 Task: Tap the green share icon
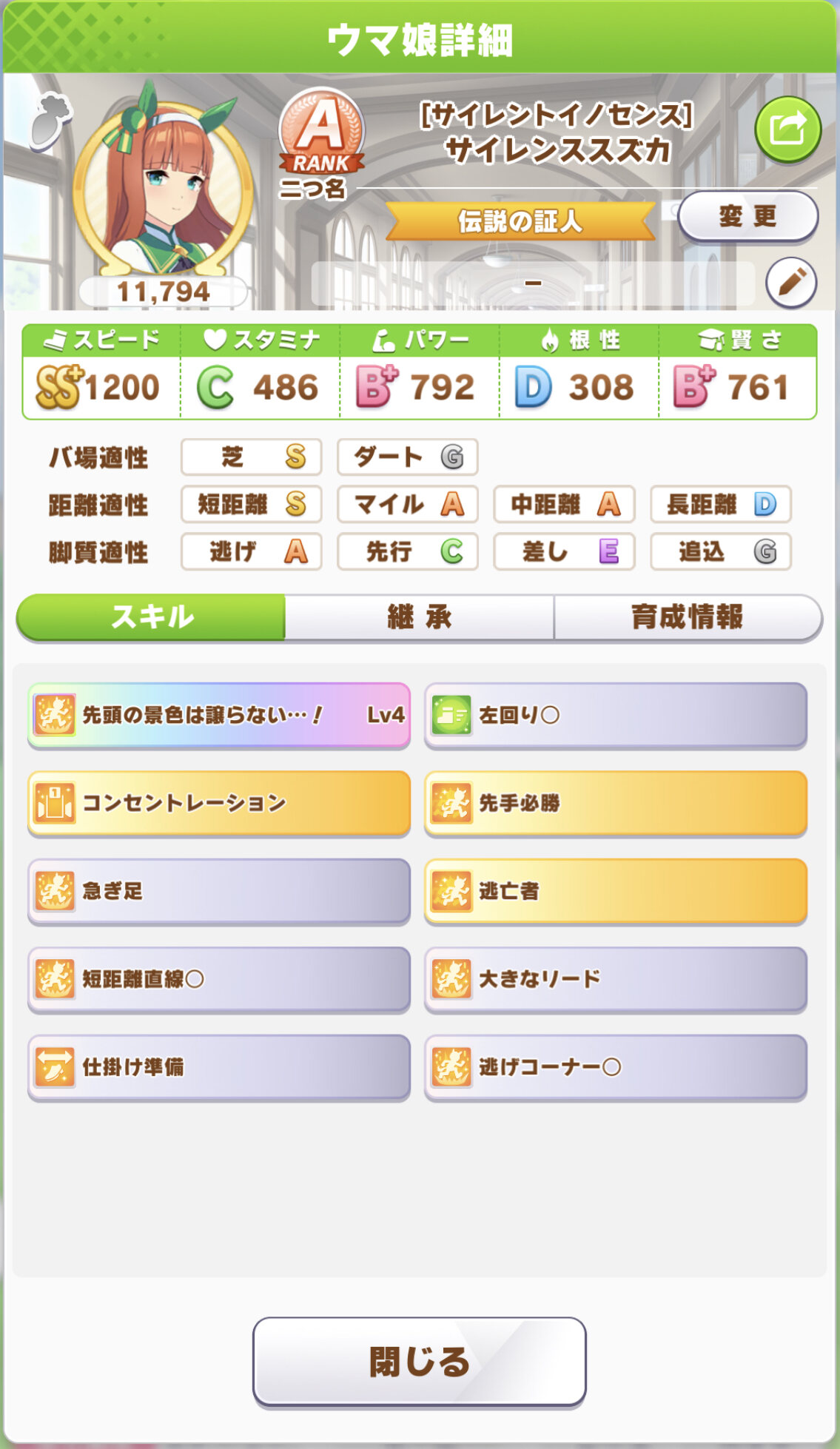[787, 130]
